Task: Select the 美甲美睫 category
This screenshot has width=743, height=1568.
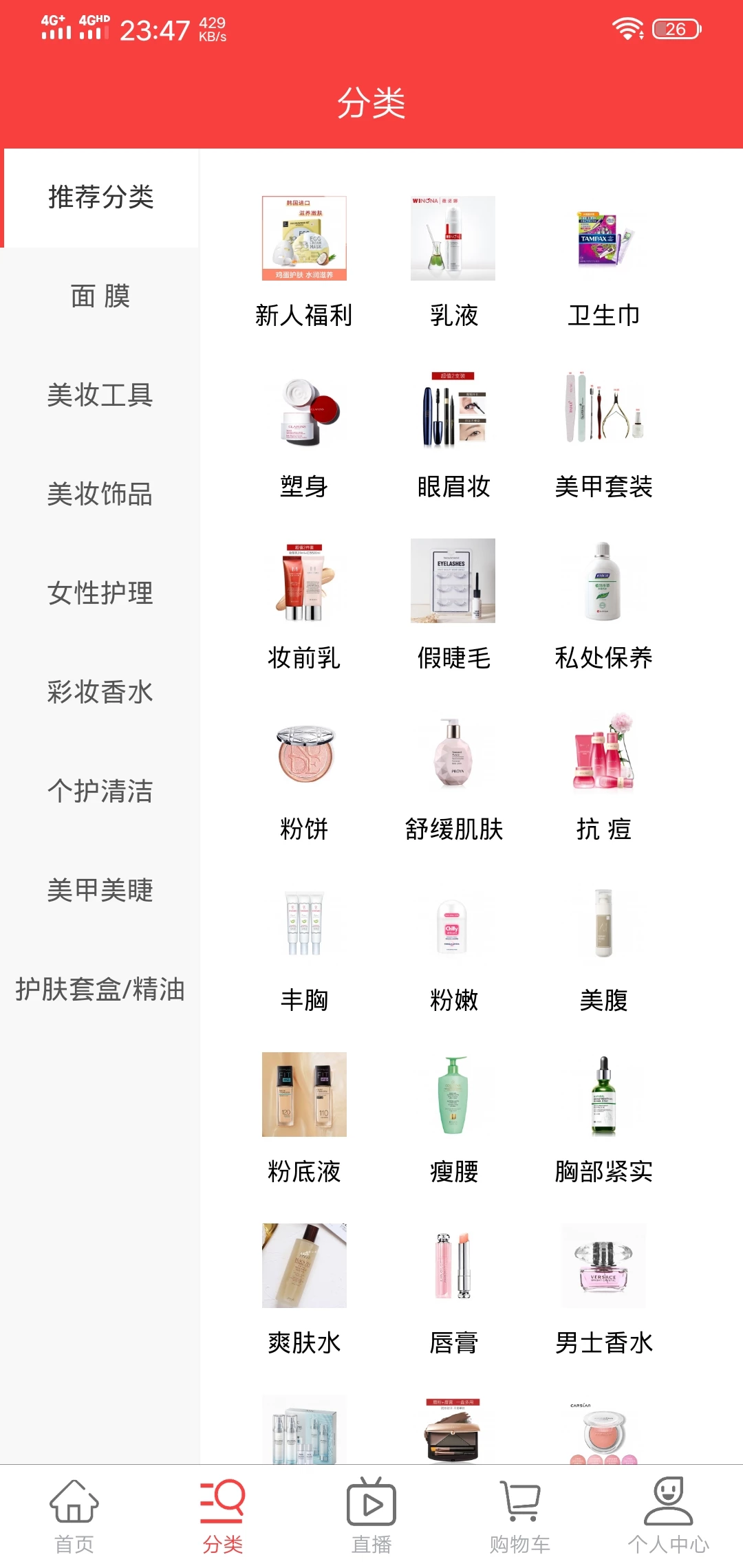Action: [x=100, y=891]
